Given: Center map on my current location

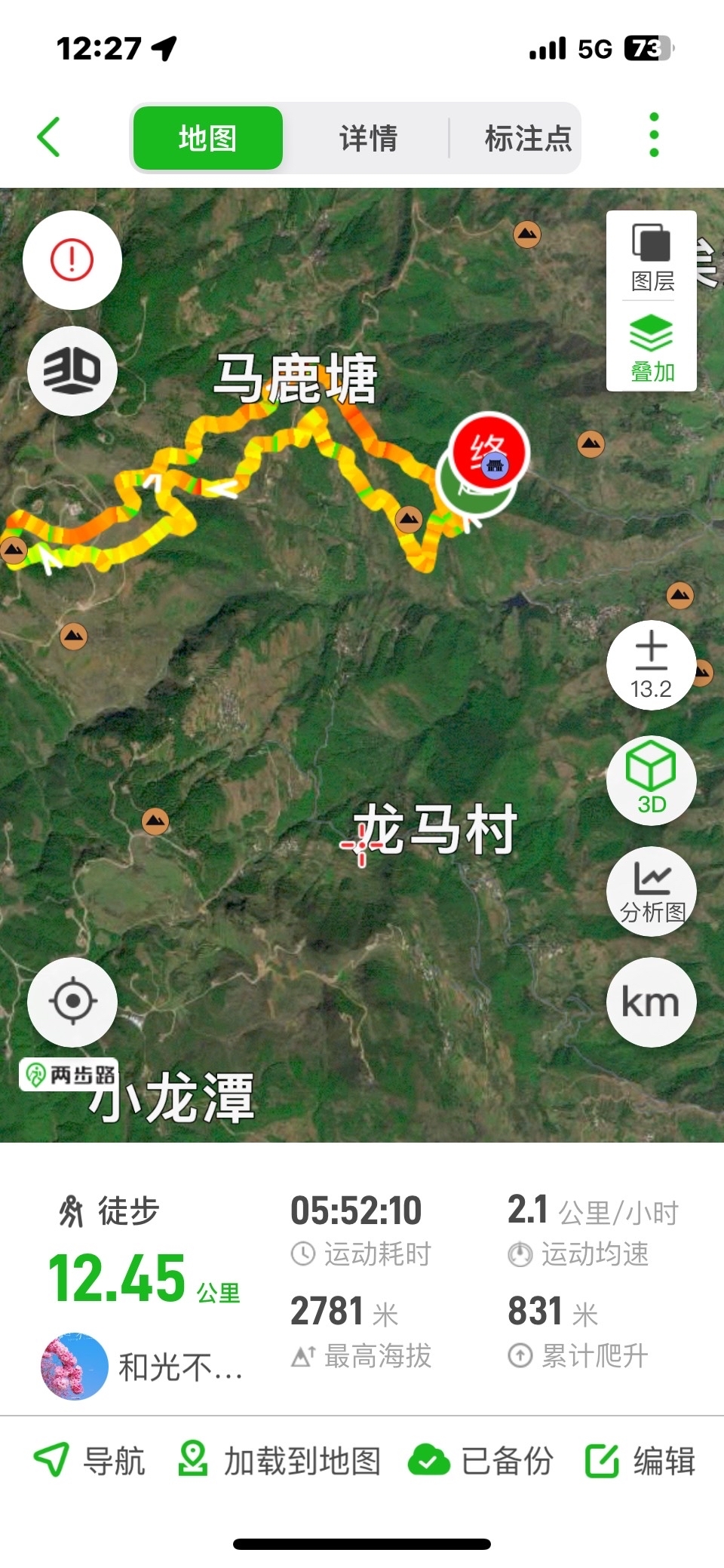Looking at the screenshot, I should (72, 1002).
